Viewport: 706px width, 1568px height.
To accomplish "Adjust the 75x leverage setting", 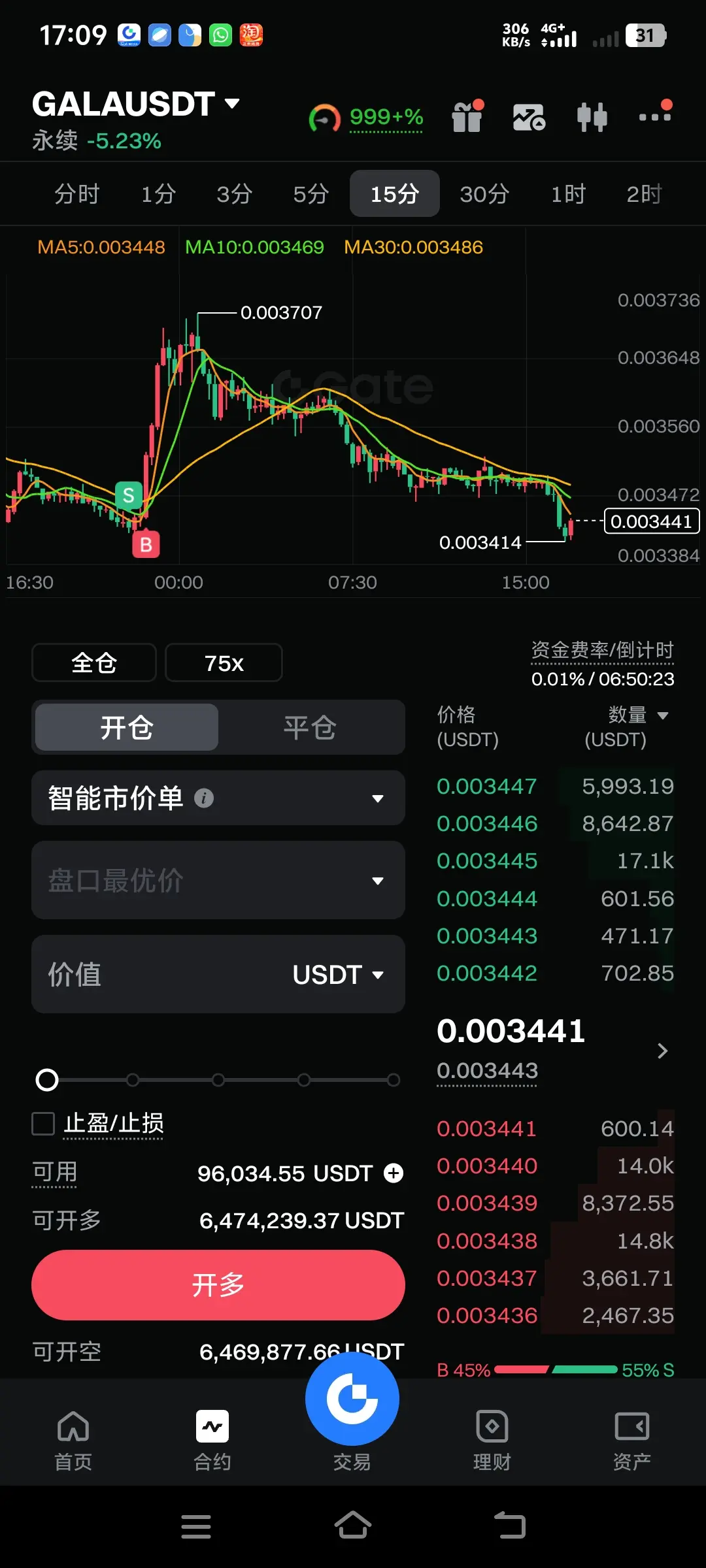I will pos(224,662).
